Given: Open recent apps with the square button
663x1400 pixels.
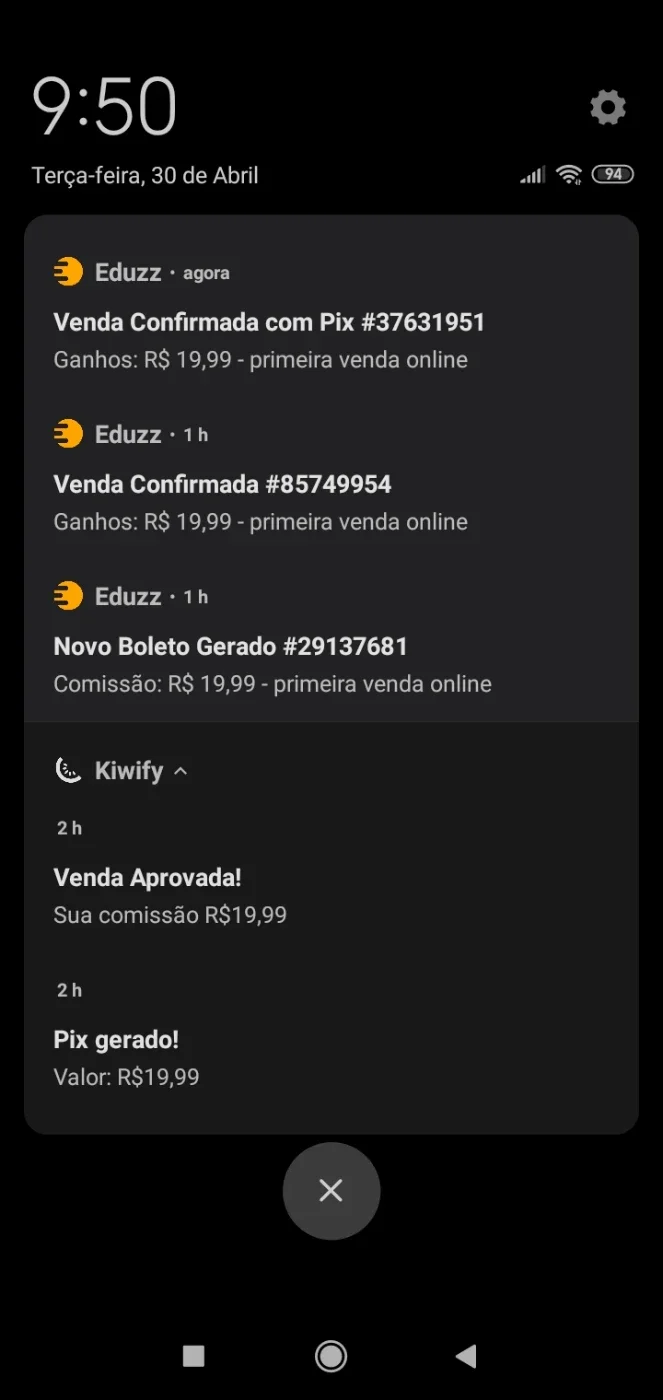Looking at the screenshot, I should coord(194,1356).
